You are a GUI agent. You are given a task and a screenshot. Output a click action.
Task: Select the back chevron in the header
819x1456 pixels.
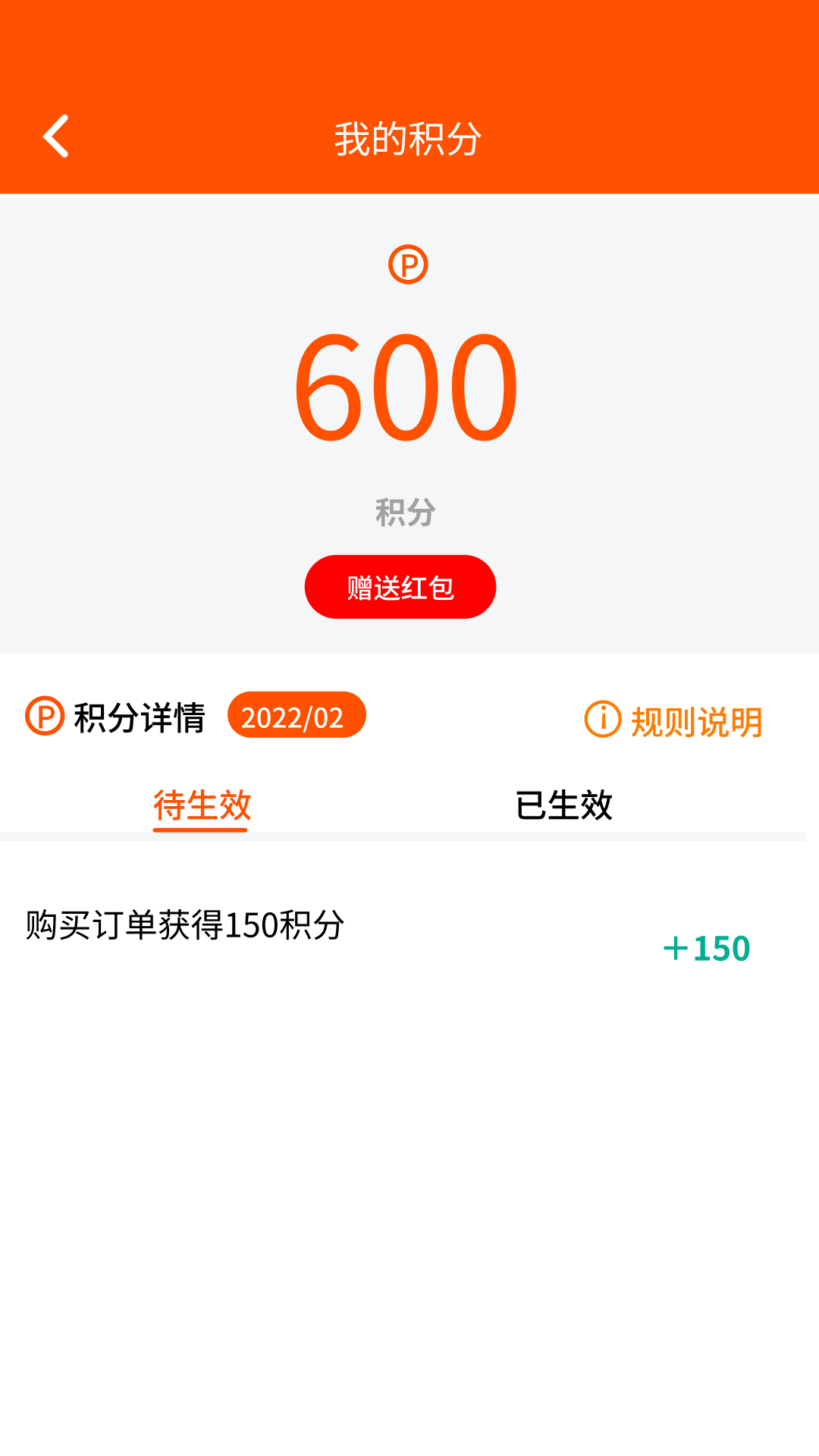[56, 135]
